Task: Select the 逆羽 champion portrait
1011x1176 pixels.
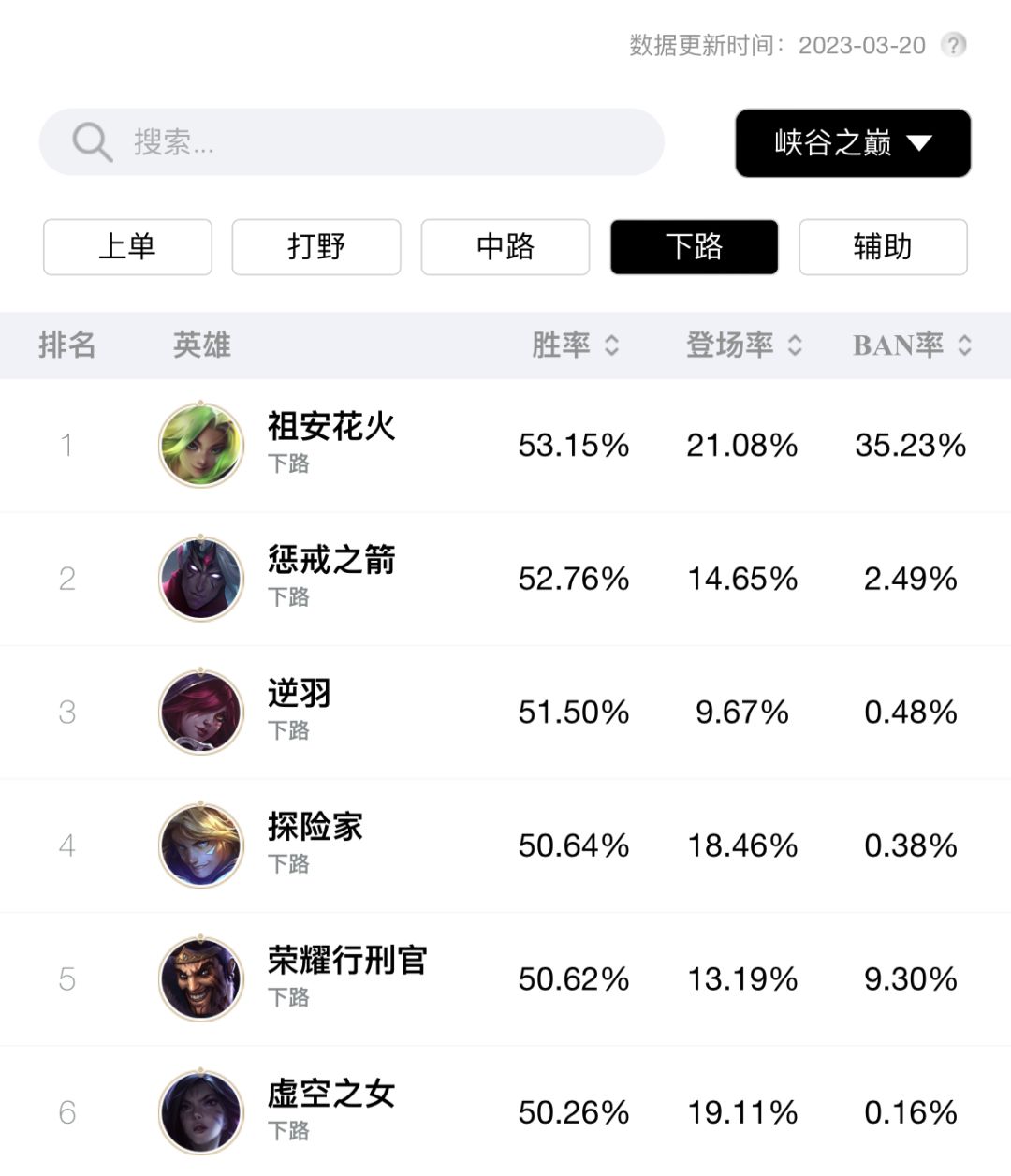Action: click(200, 712)
